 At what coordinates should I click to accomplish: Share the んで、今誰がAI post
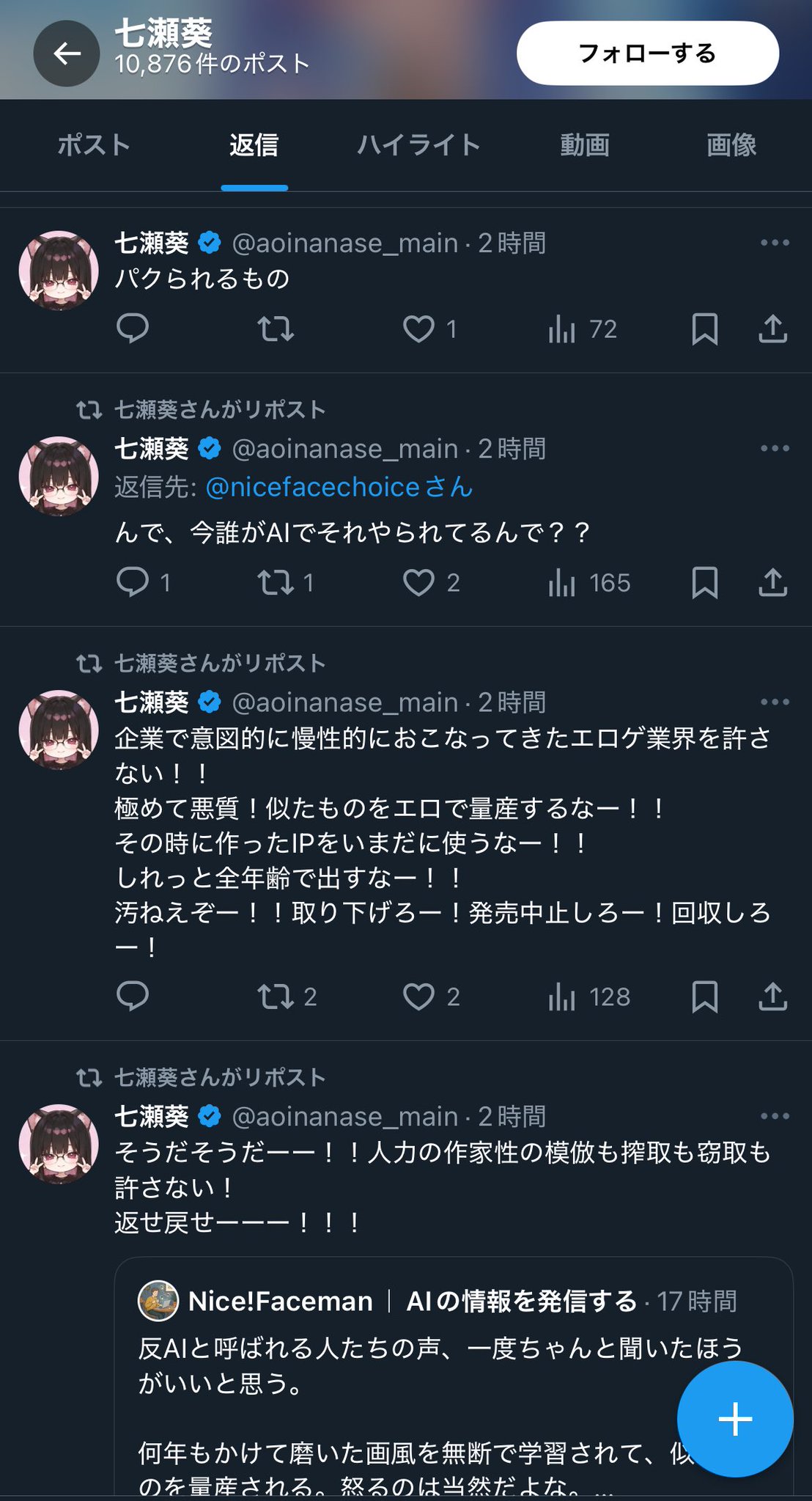(772, 583)
